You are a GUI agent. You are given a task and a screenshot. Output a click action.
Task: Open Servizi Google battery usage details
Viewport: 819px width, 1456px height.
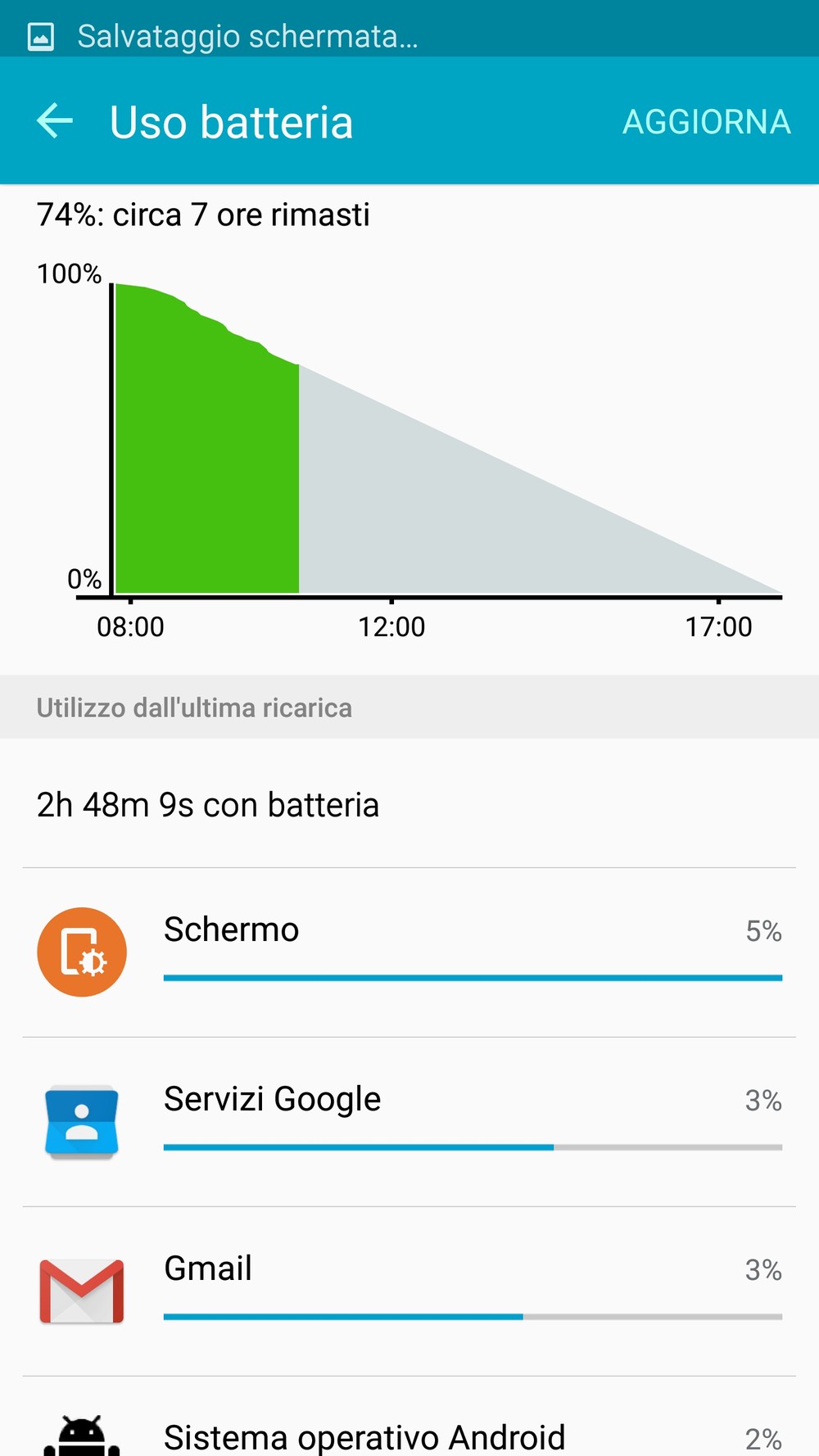[409, 1122]
